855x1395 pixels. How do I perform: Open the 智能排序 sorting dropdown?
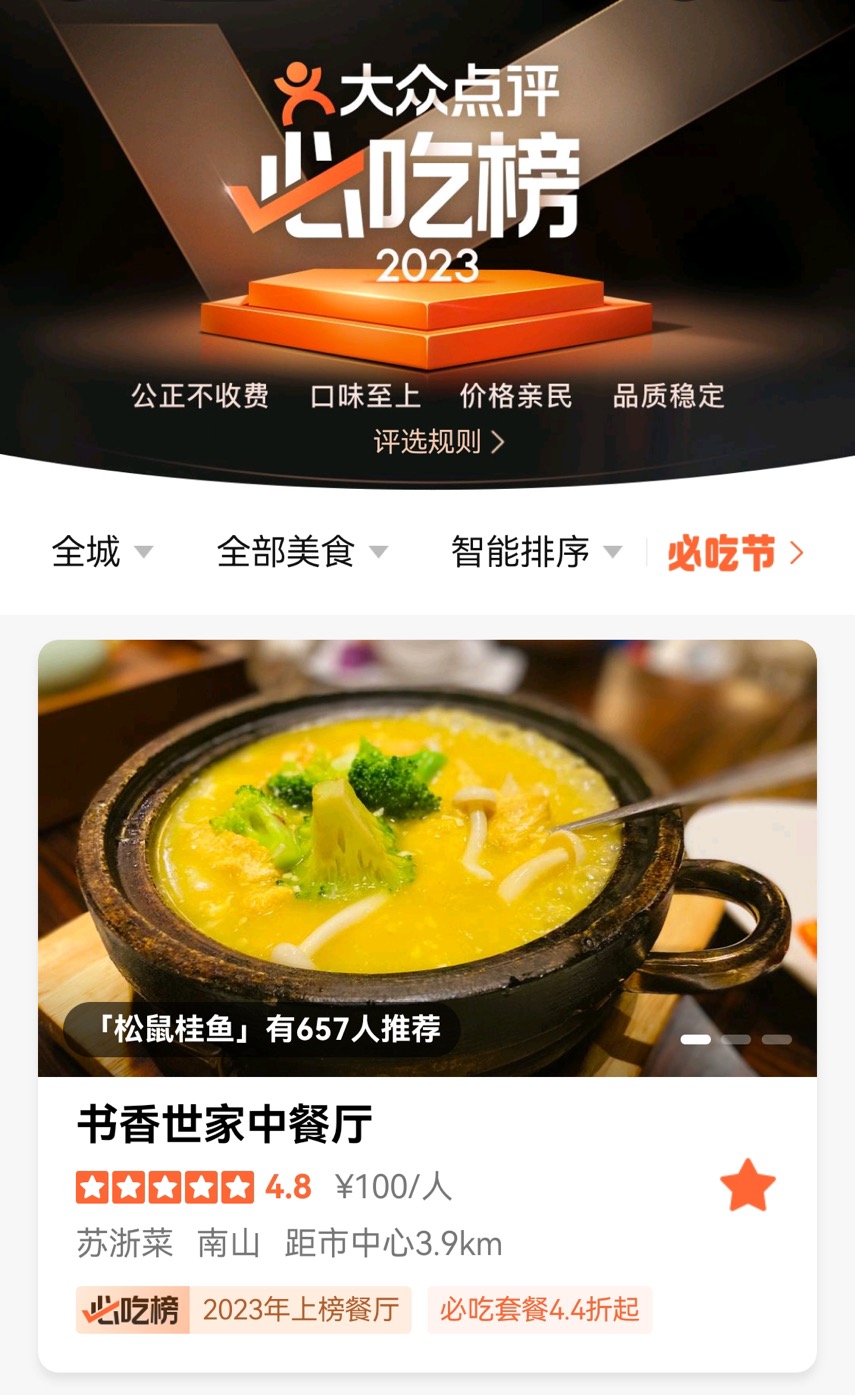pos(536,552)
